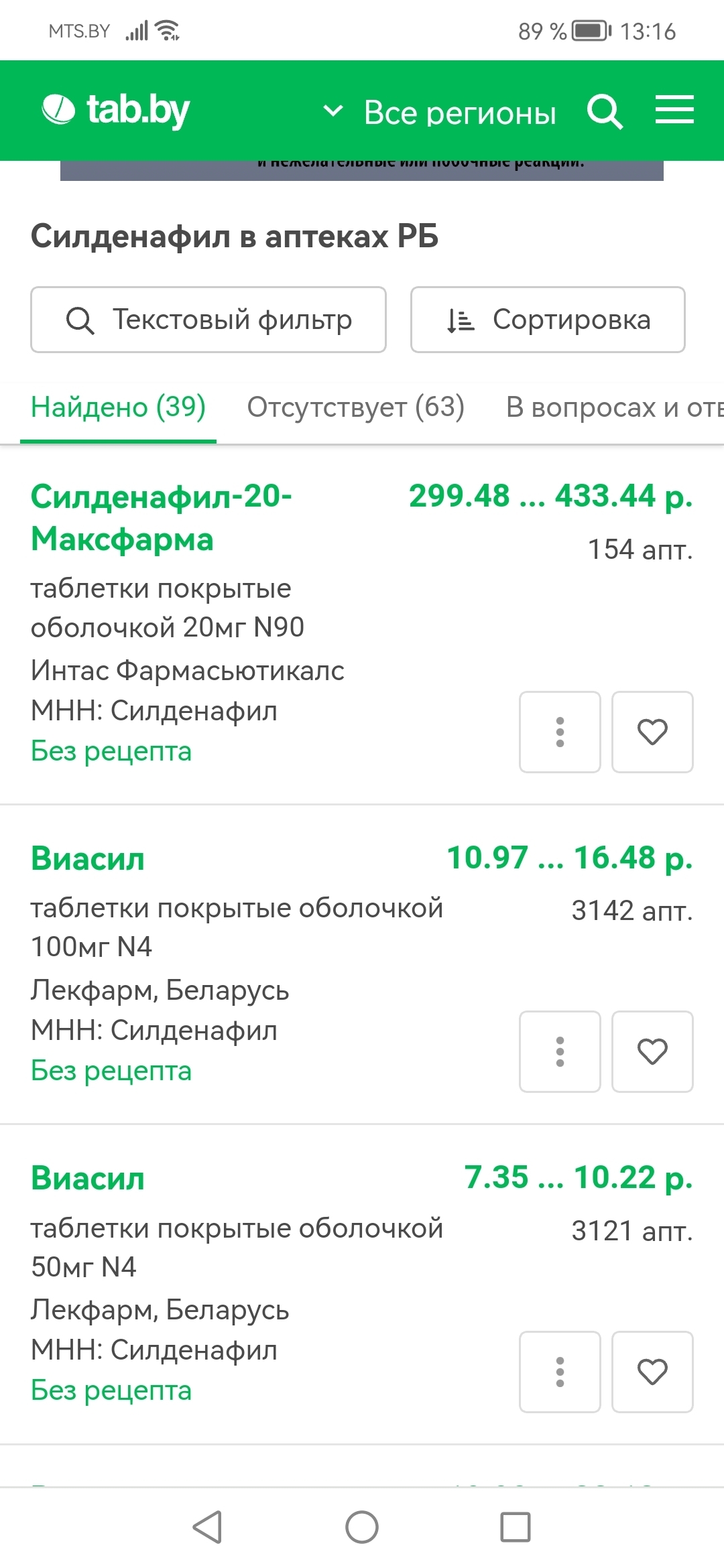The image size is (724, 1568).
Task: Open more options for Силденафил-20-Максфарма
Action: pos(560,732)
